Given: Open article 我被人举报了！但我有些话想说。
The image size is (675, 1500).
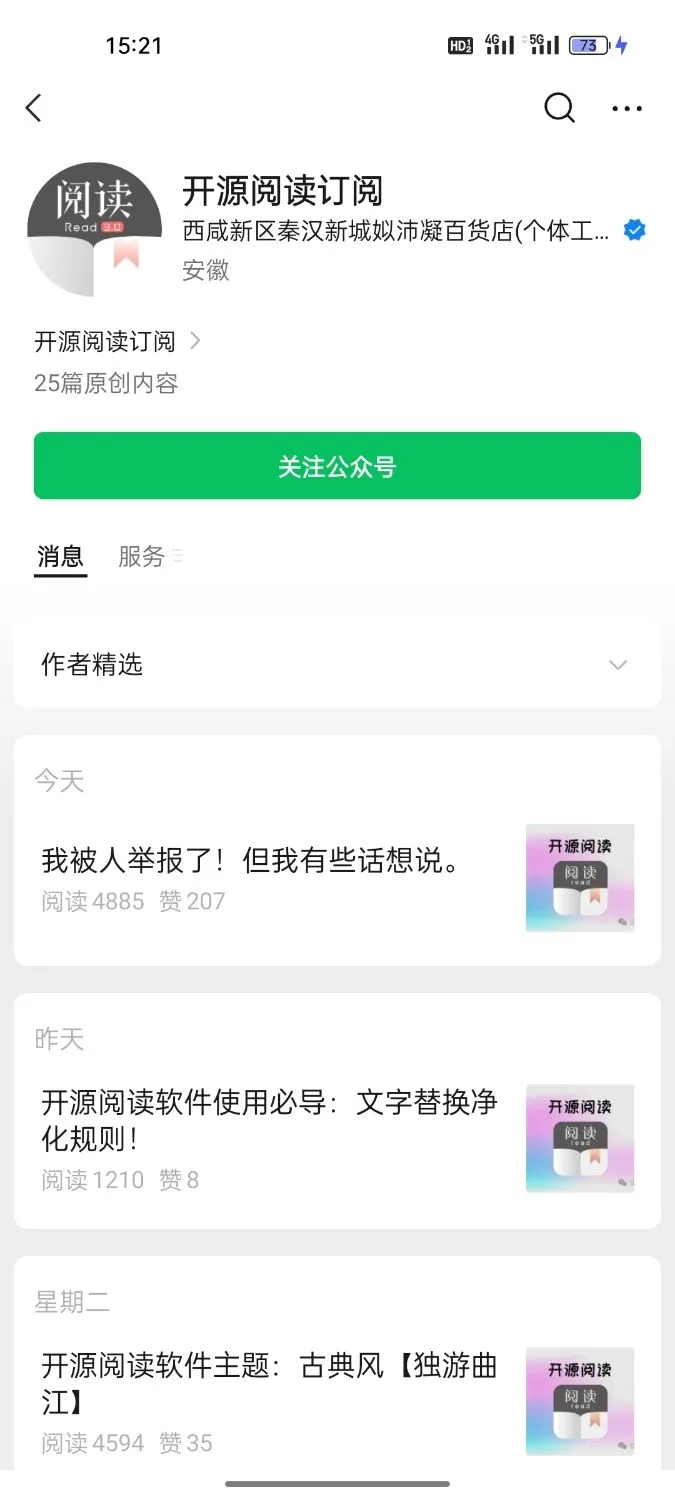Looking at the screenshot, I should point(250,860).
